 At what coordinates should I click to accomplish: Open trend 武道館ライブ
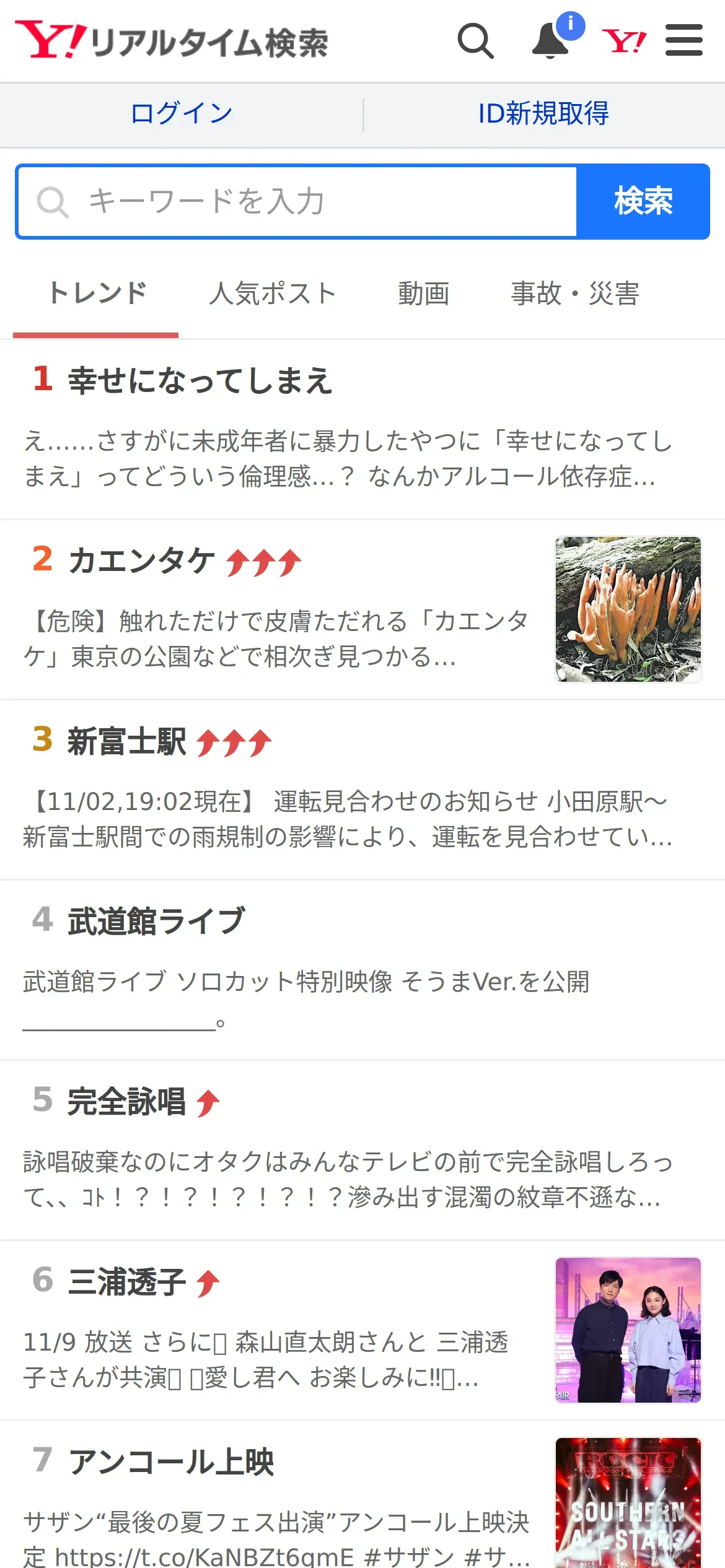(362, 970)
